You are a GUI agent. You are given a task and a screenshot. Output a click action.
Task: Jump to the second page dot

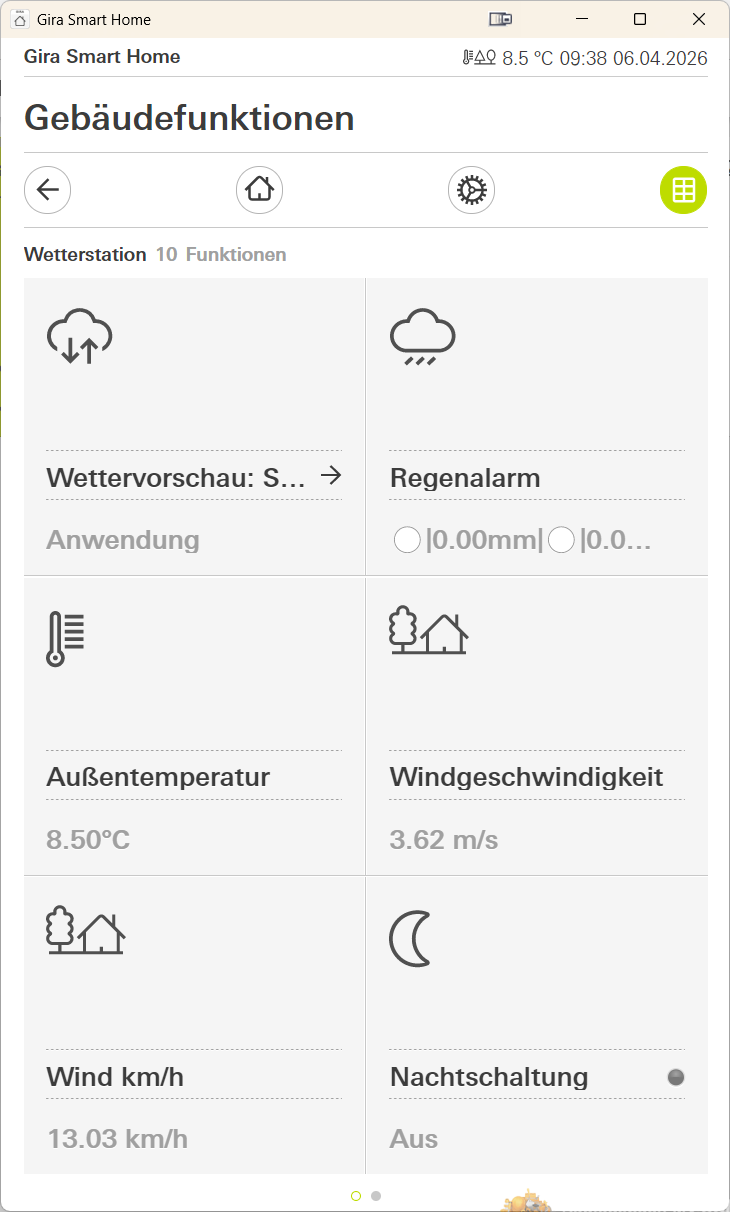coord(376,1196)
